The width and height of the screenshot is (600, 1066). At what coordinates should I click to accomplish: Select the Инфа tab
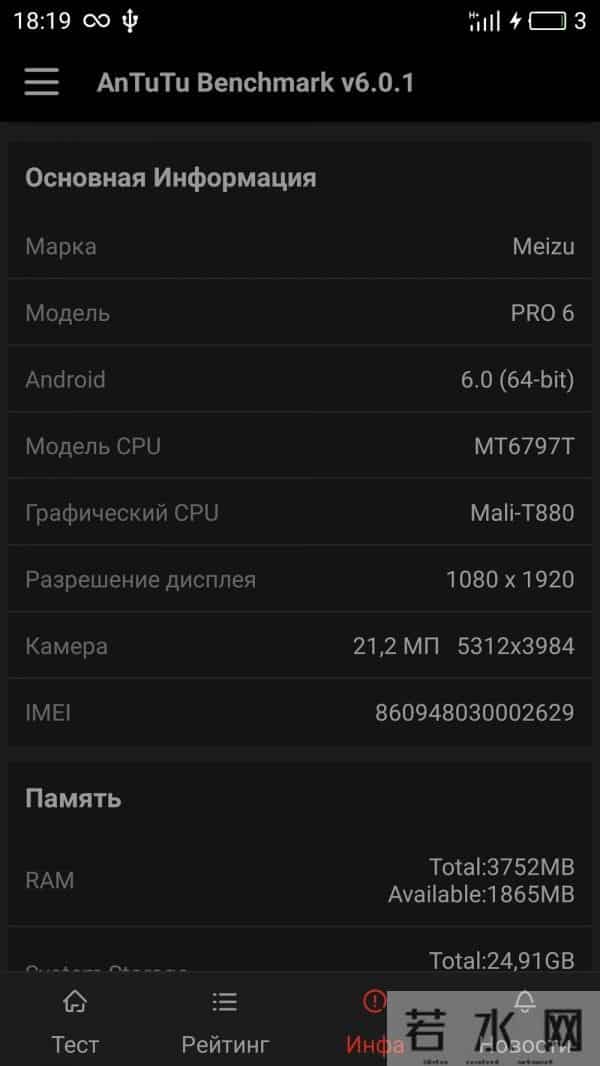pyautogui.click(x=374, y=1020)
